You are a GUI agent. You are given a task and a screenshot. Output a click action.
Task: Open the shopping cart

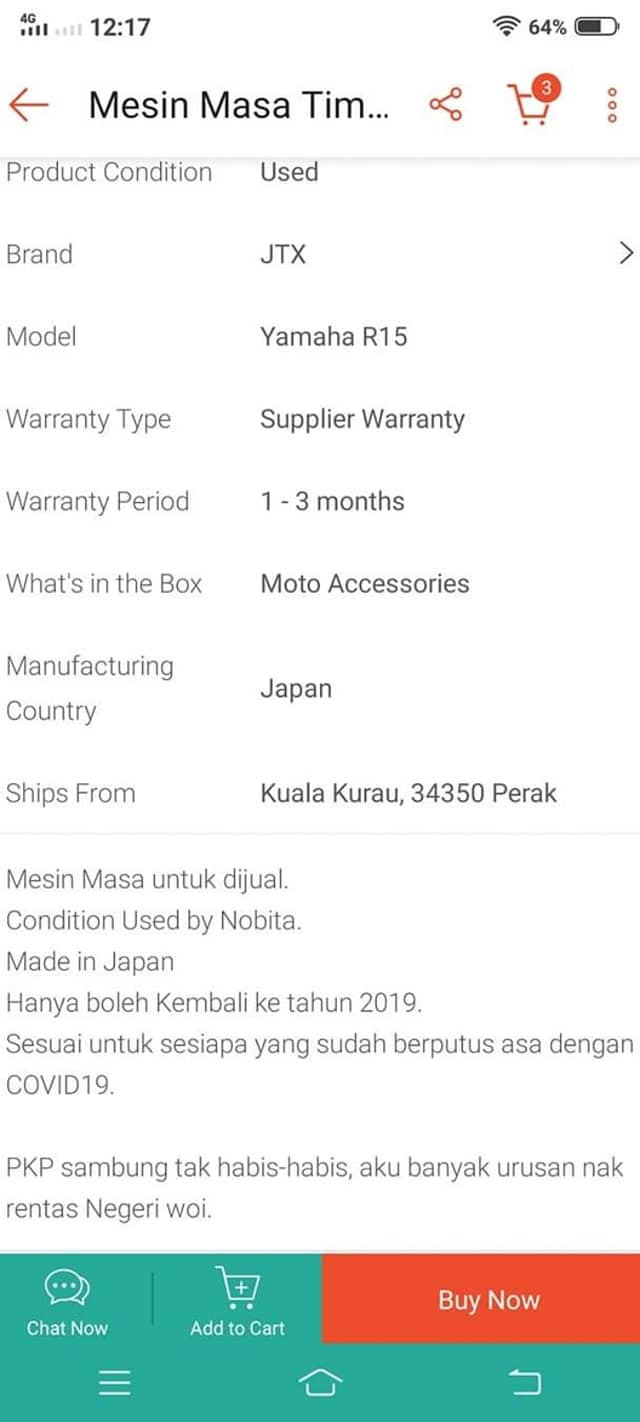pos(532,102)
